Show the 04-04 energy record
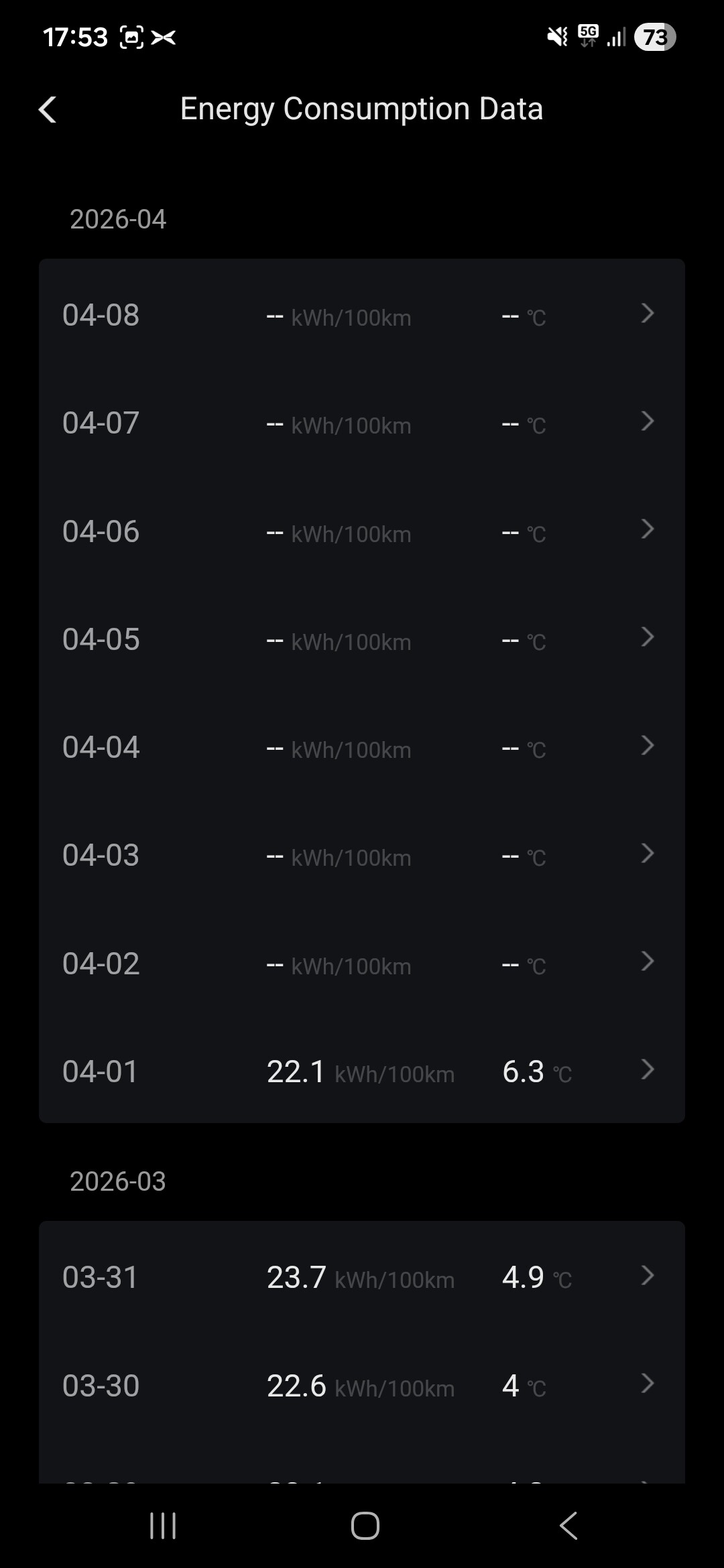The height and width of the screenshot is (1568, 724). coord(362,747)
